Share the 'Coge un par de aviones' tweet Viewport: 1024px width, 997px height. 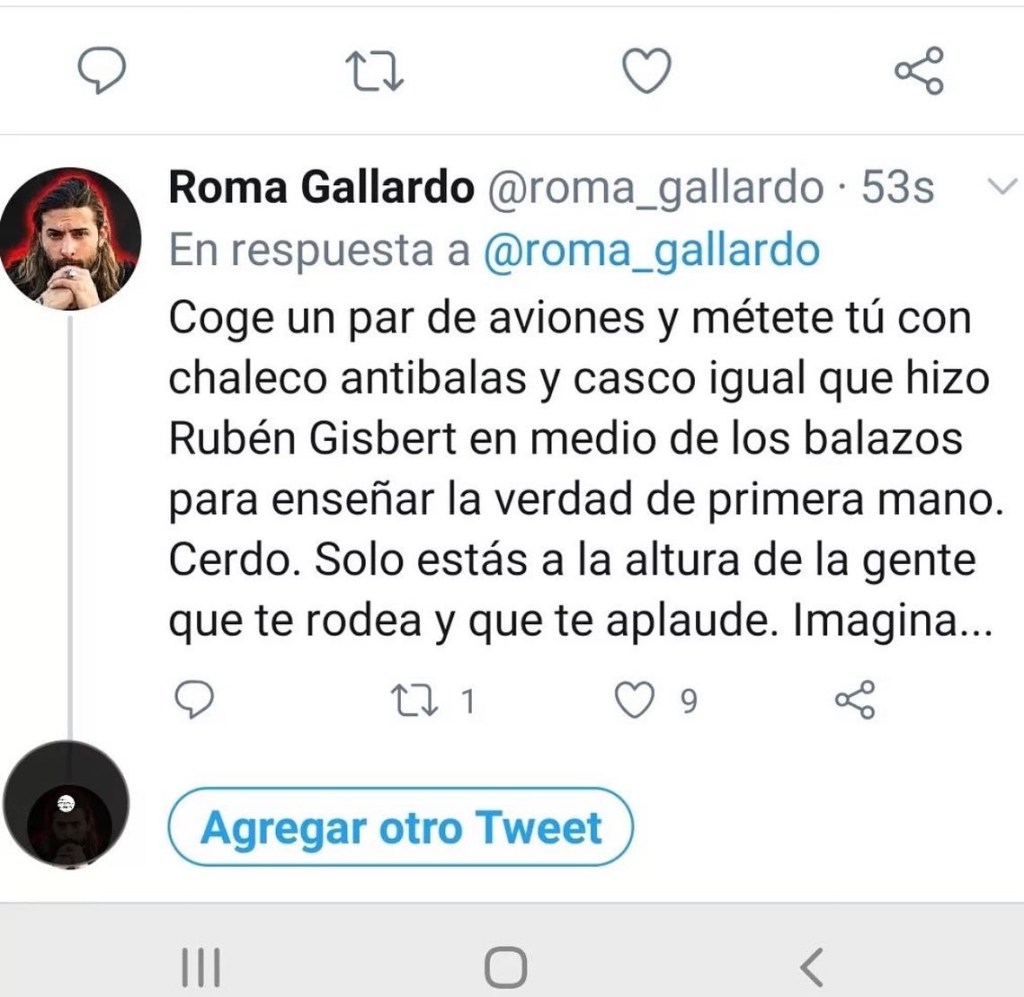855,701
